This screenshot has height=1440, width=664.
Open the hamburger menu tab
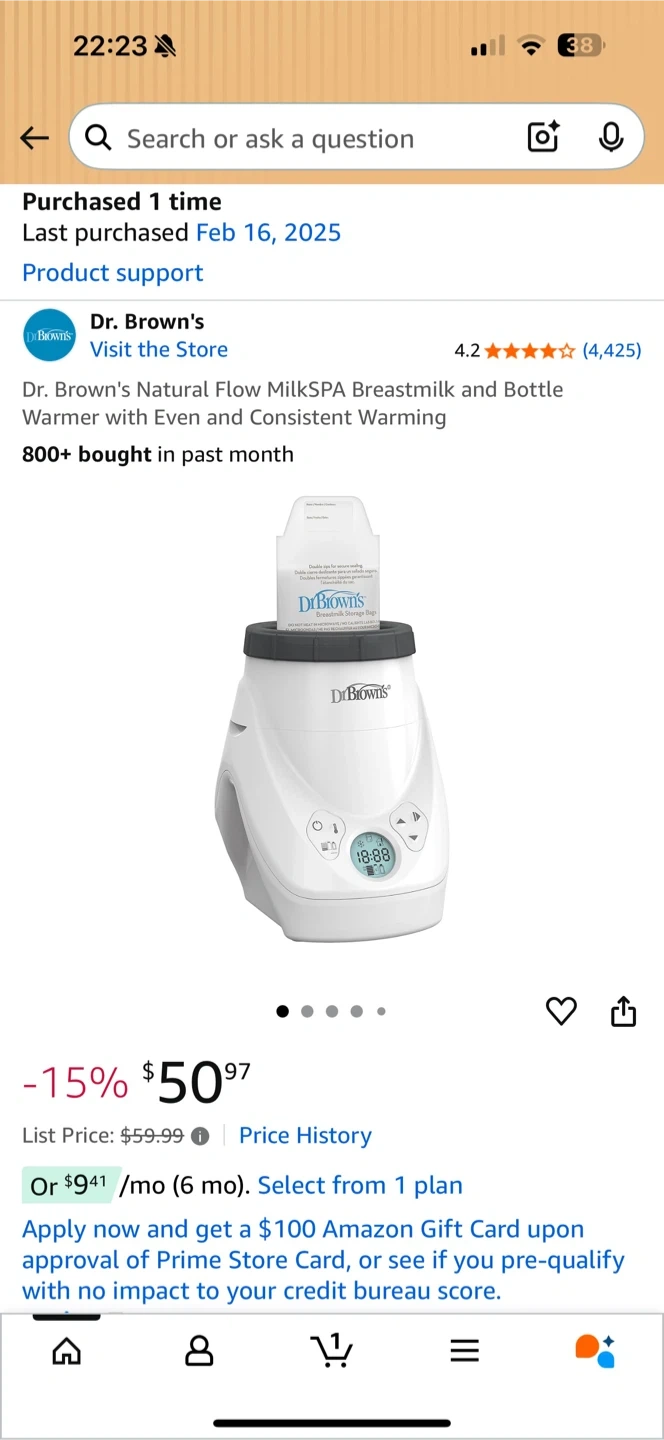pos(464,1351)
